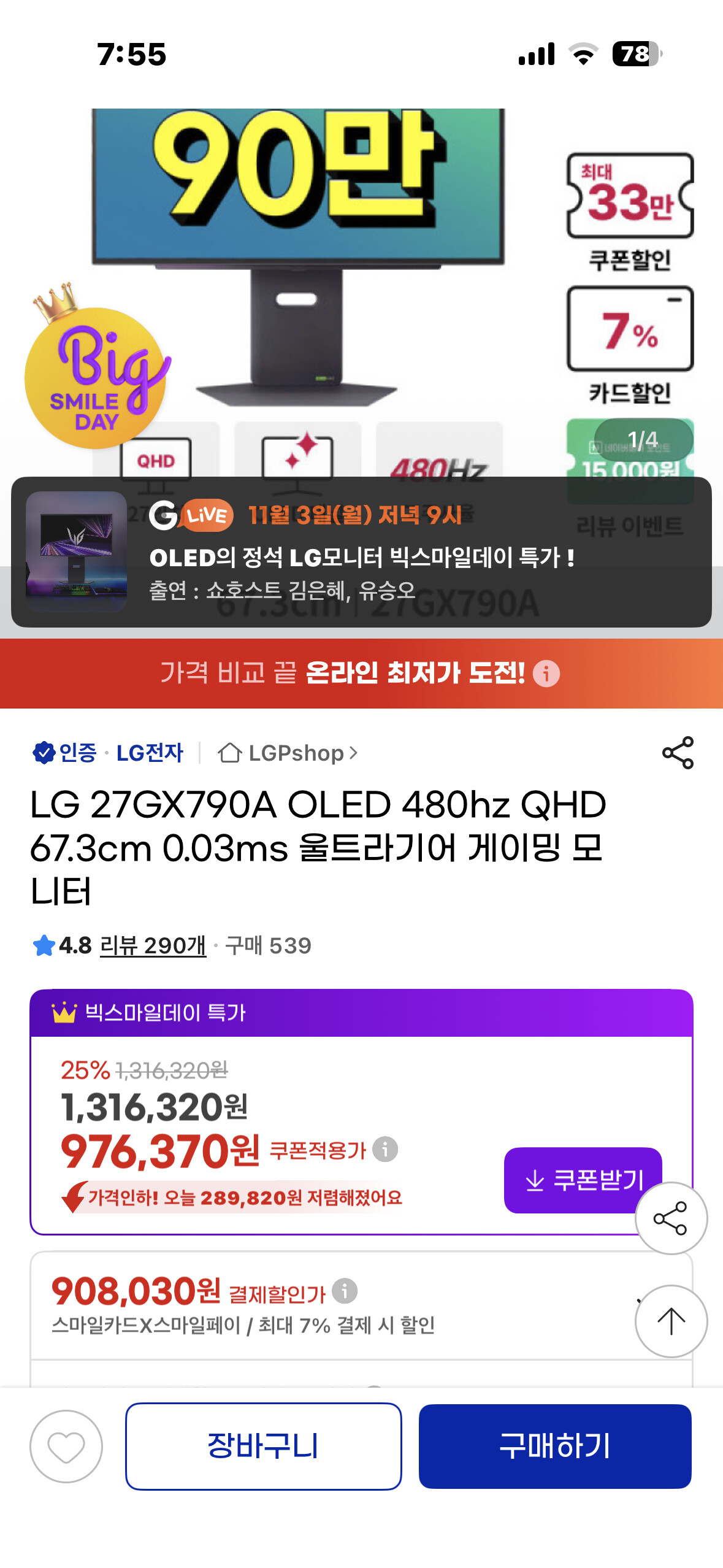
Task: Tap 구매하기 to buy now
Action: [555, 1446]
